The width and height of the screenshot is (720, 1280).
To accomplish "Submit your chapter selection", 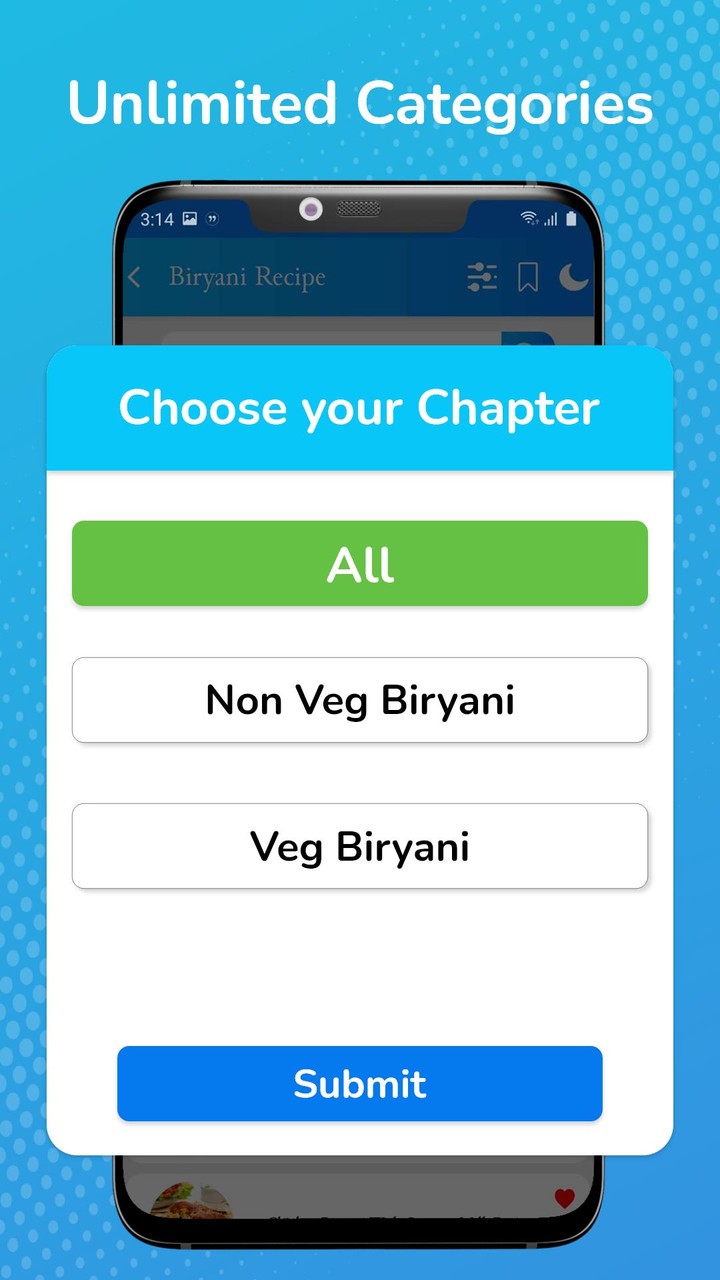I will click(x=360, y=1083).
